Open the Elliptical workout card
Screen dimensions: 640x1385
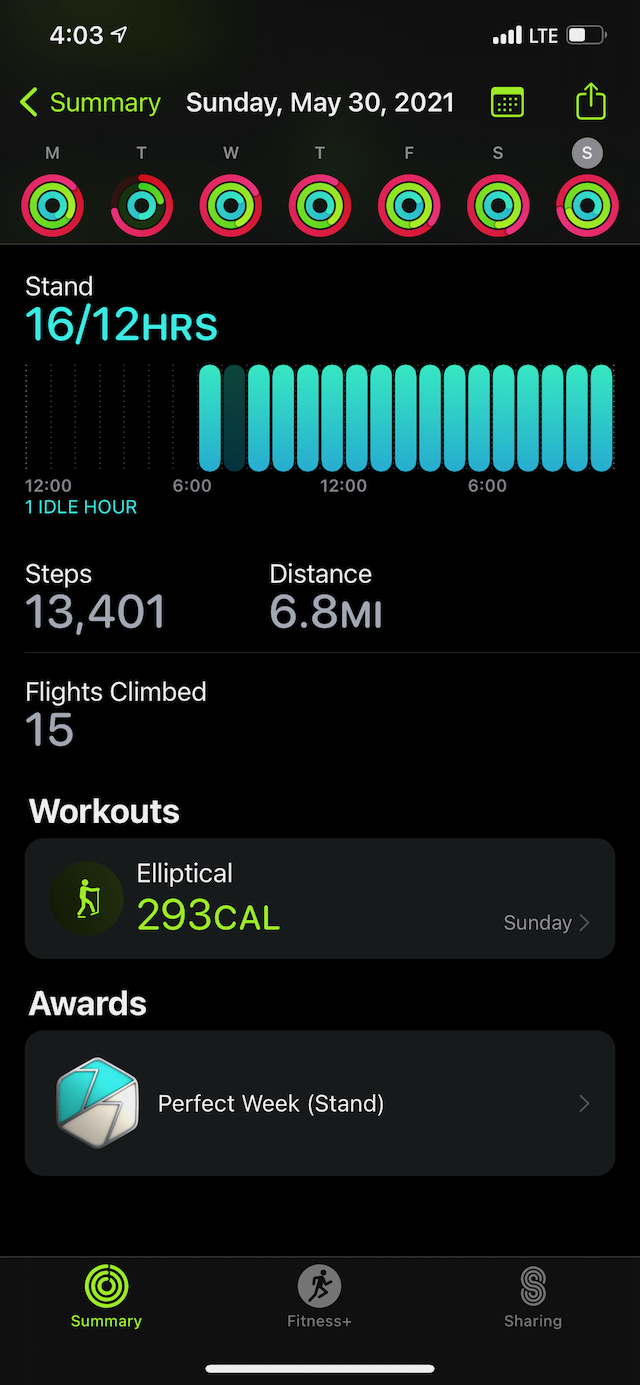(x=320, y=899)
